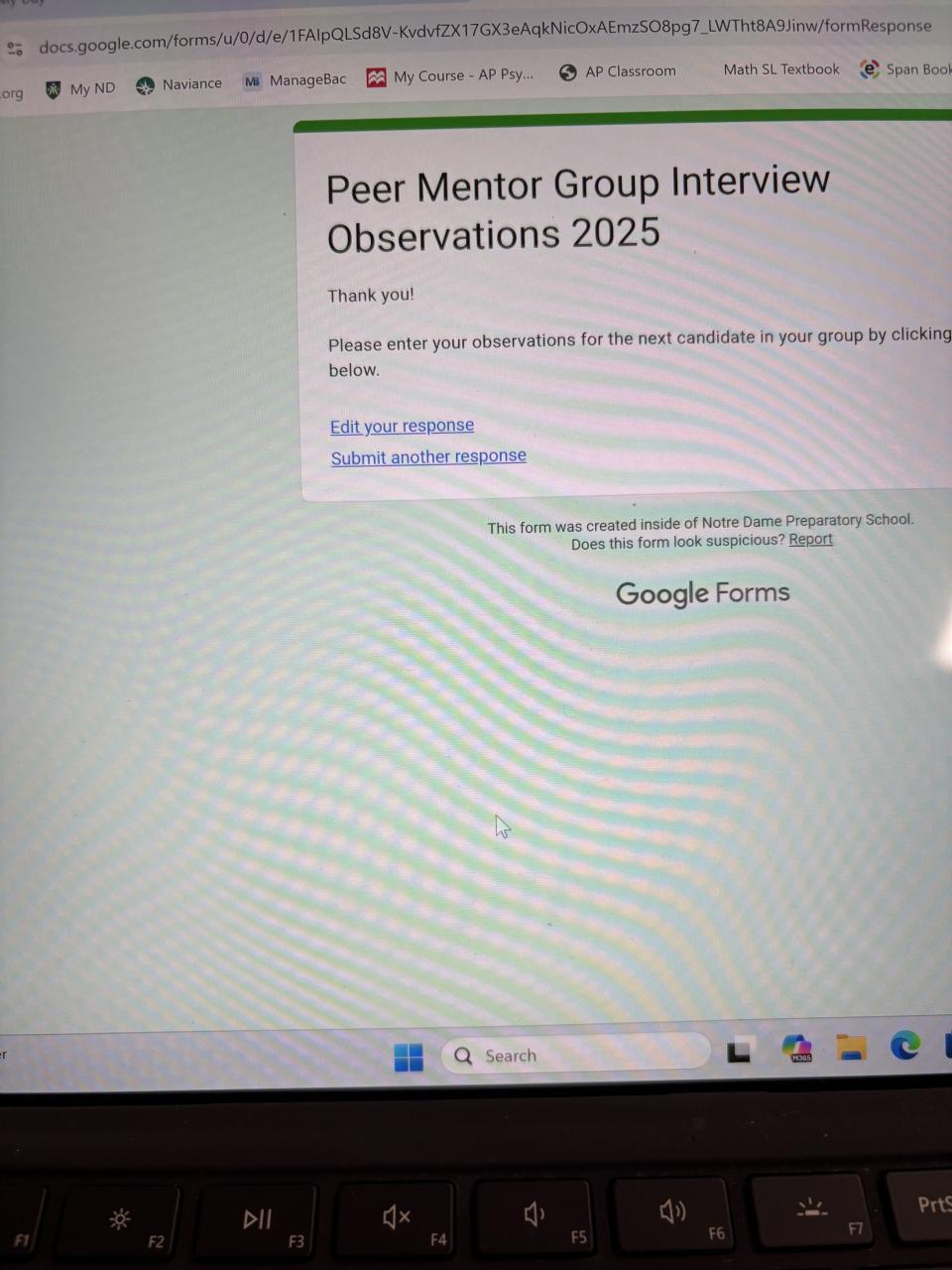Open the My ND bookmark
This screenshot has width=952, height=1270.
(81, 88)
